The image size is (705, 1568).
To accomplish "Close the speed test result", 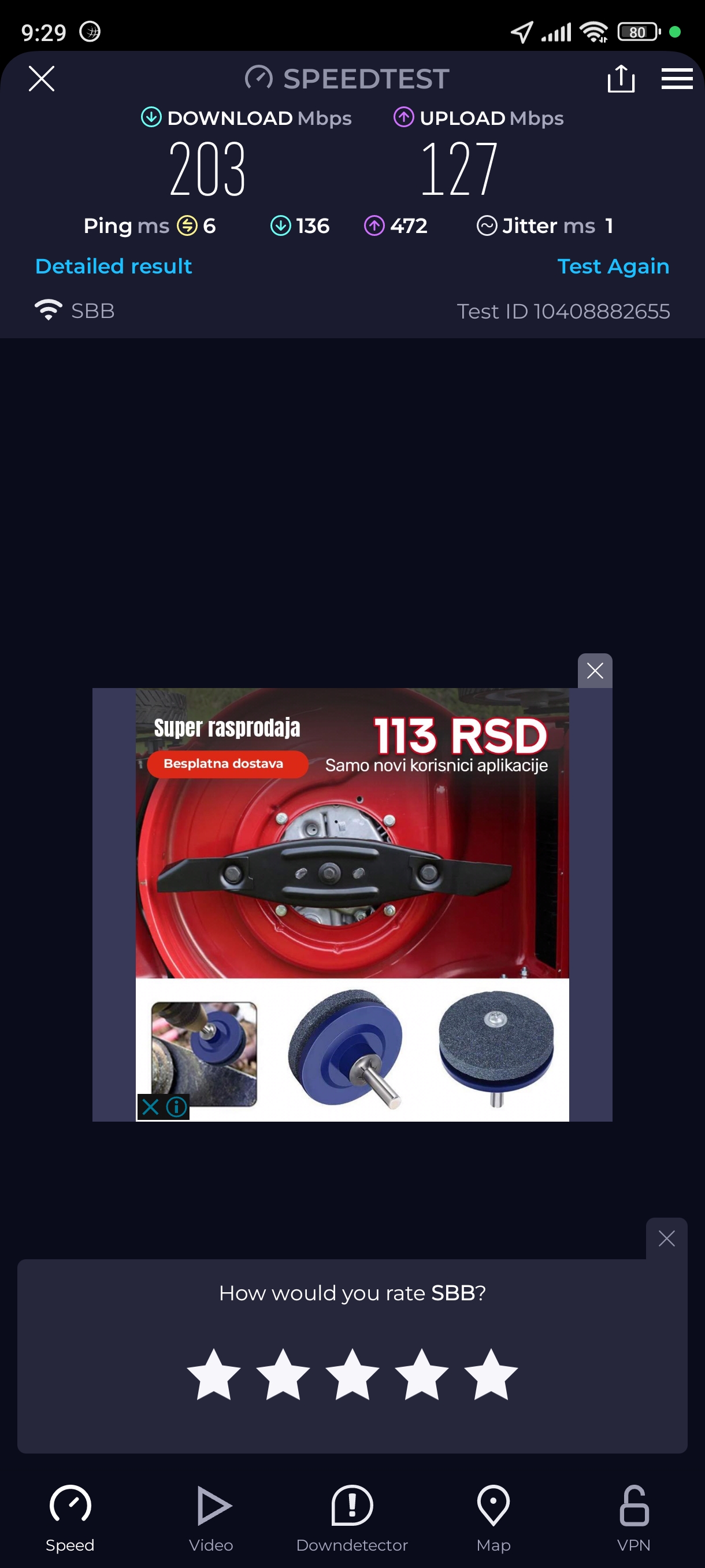I will (x=42, y=79).
